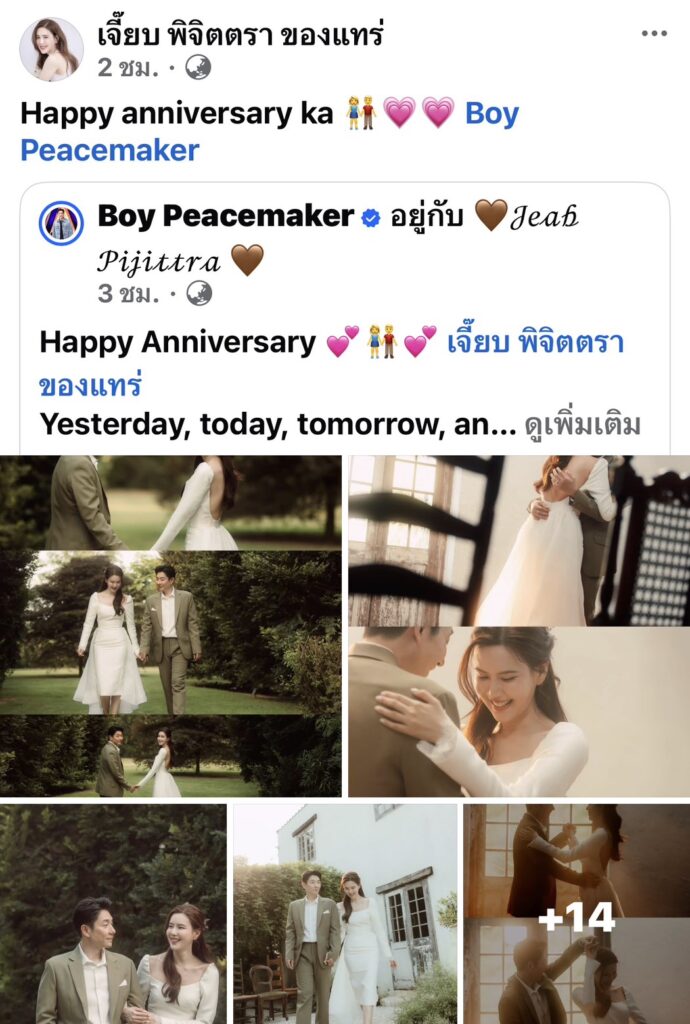
Task: Open the tagged Boy Peacemaker link in the caption
Action: [491, 114]
